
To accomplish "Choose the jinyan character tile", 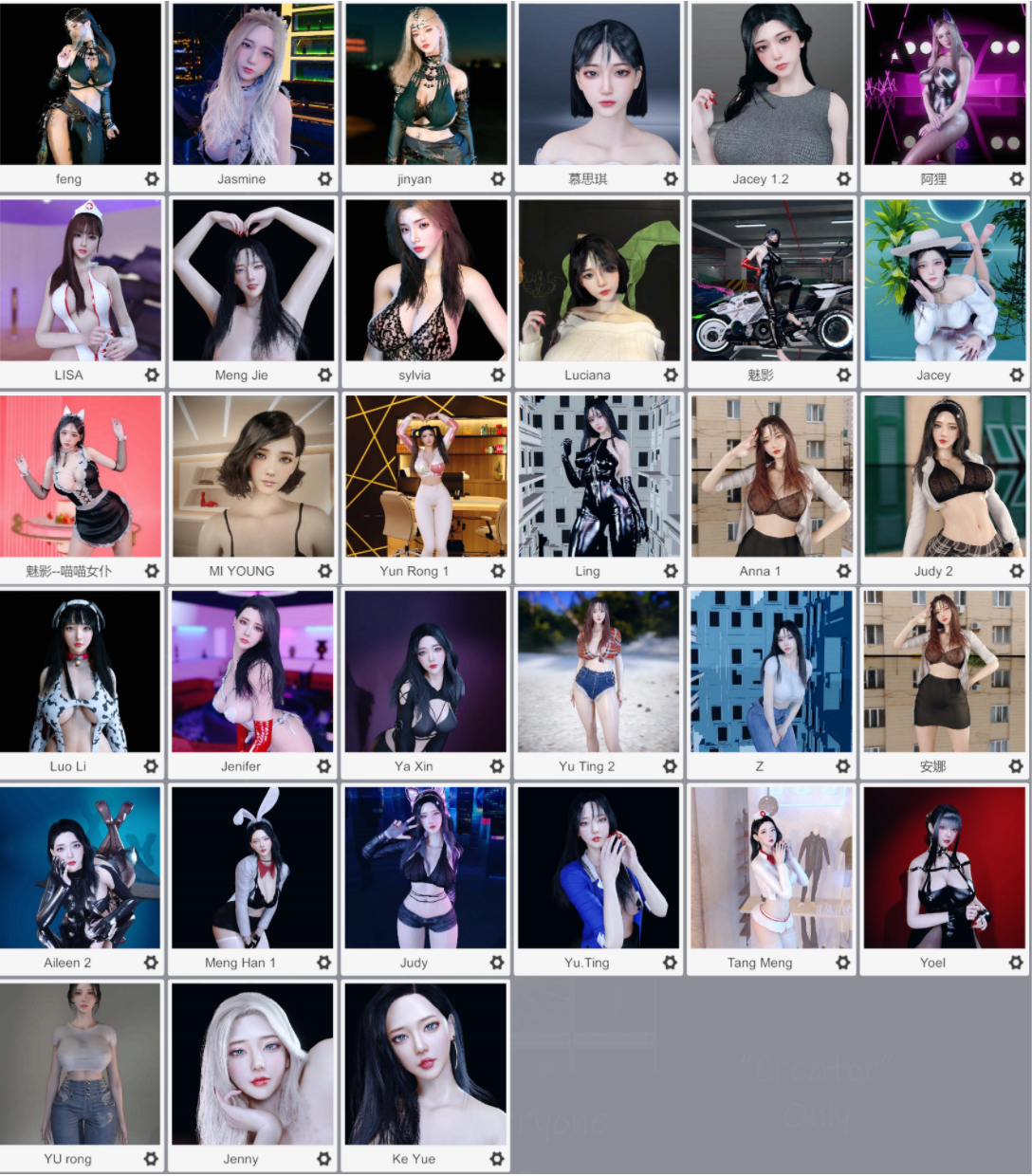I will coord(426,85).
